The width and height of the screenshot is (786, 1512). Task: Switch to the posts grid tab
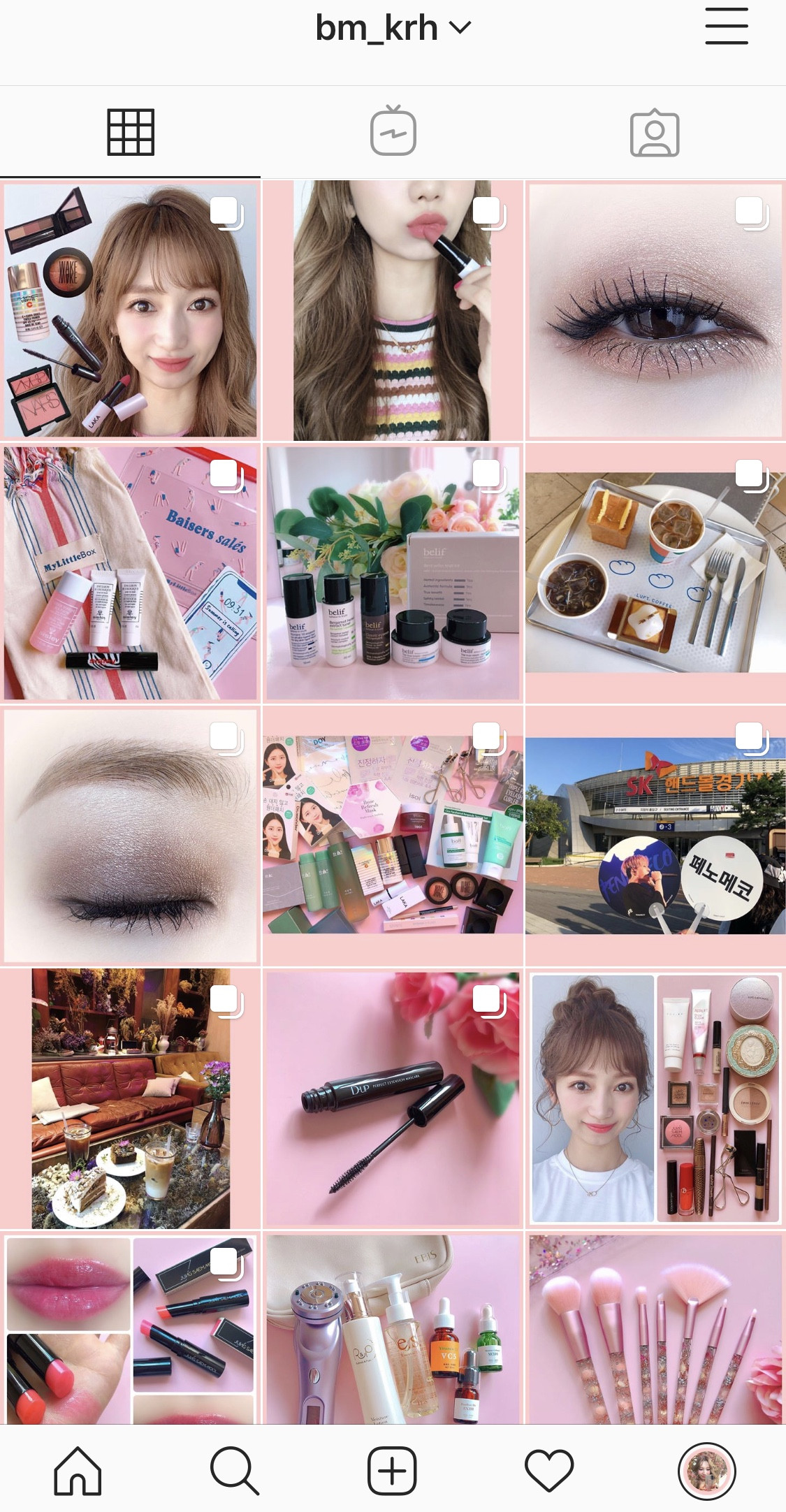coord(131,132)
